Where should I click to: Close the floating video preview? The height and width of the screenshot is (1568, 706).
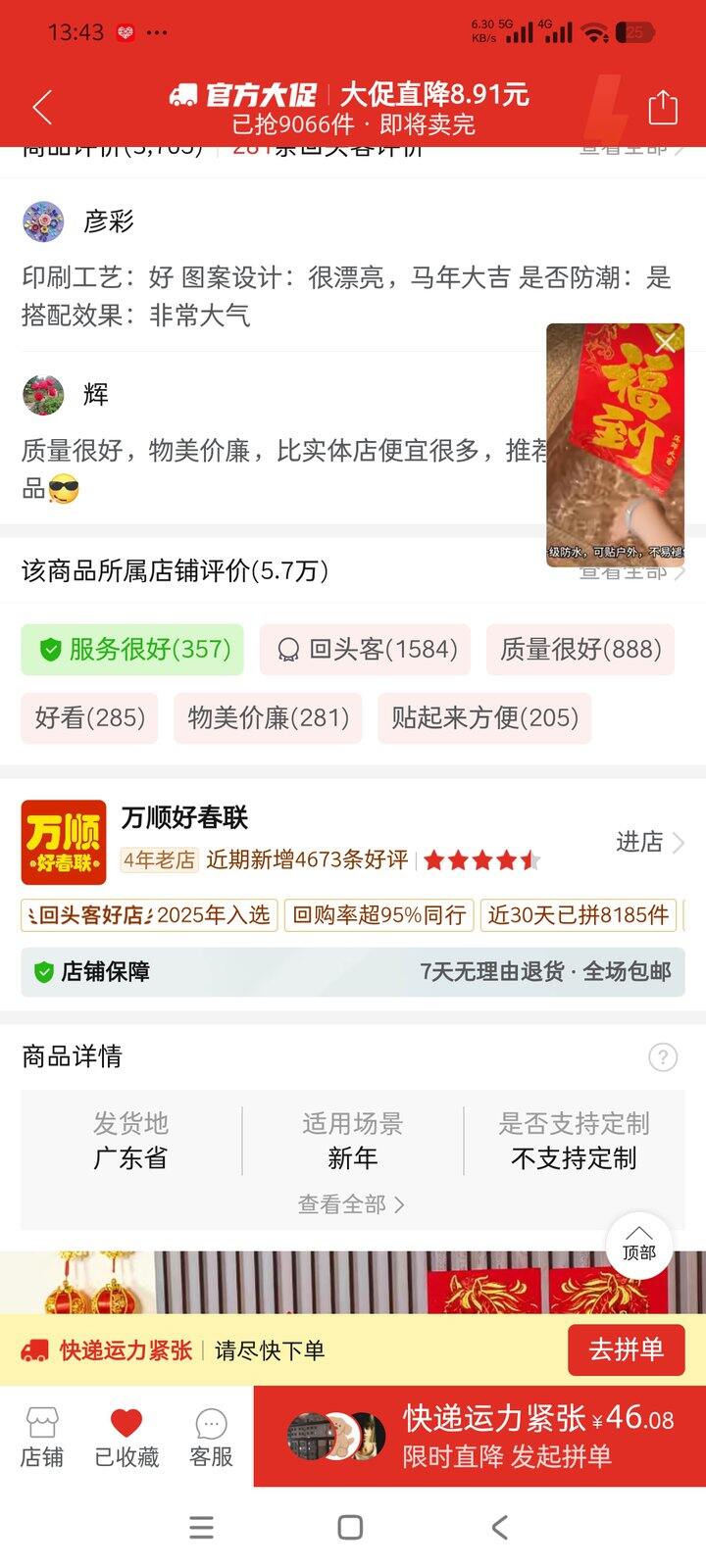pyautogui.click(x=666, y=342)
